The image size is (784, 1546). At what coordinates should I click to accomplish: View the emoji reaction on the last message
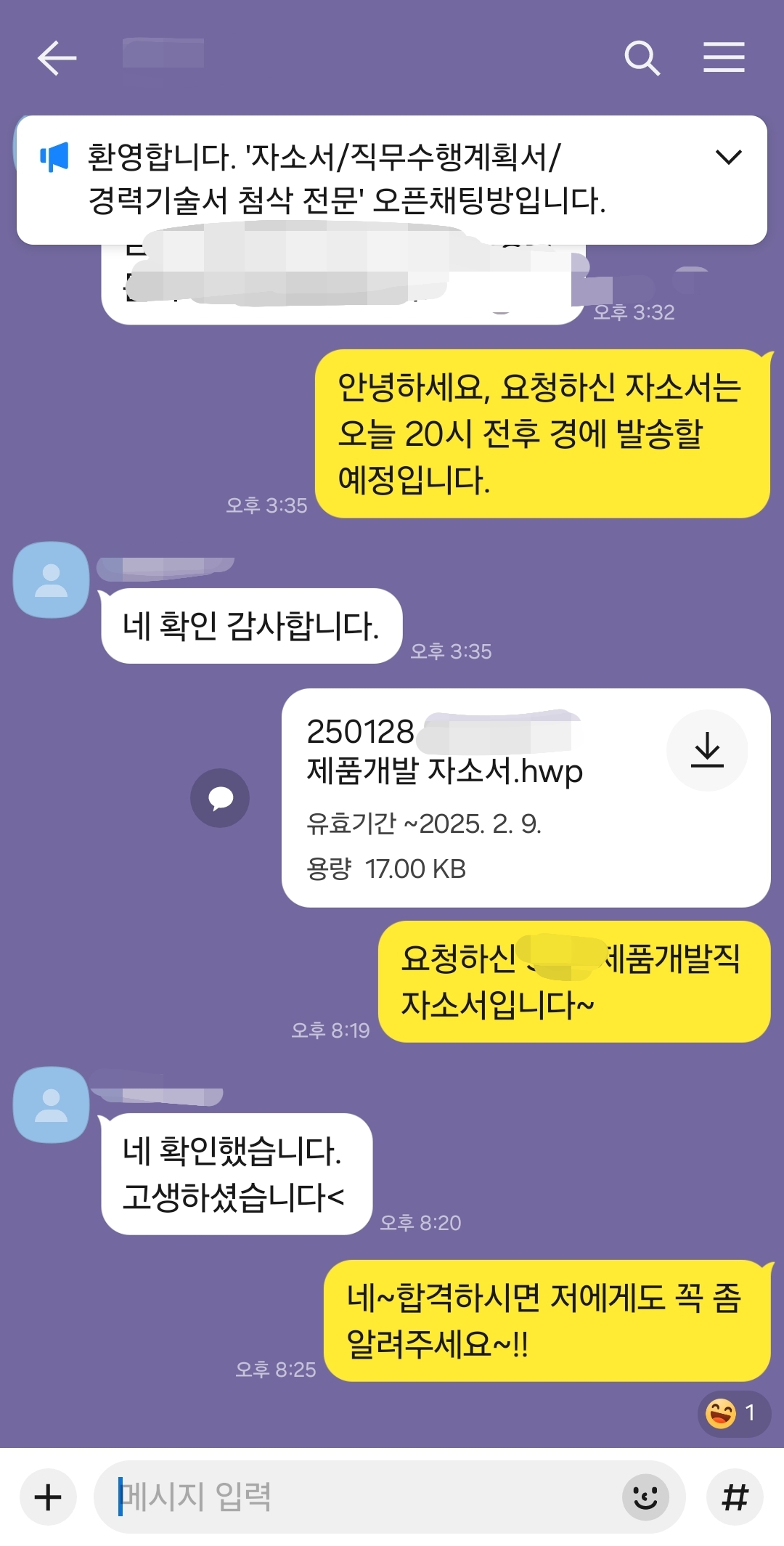(x=733, y=1413)
